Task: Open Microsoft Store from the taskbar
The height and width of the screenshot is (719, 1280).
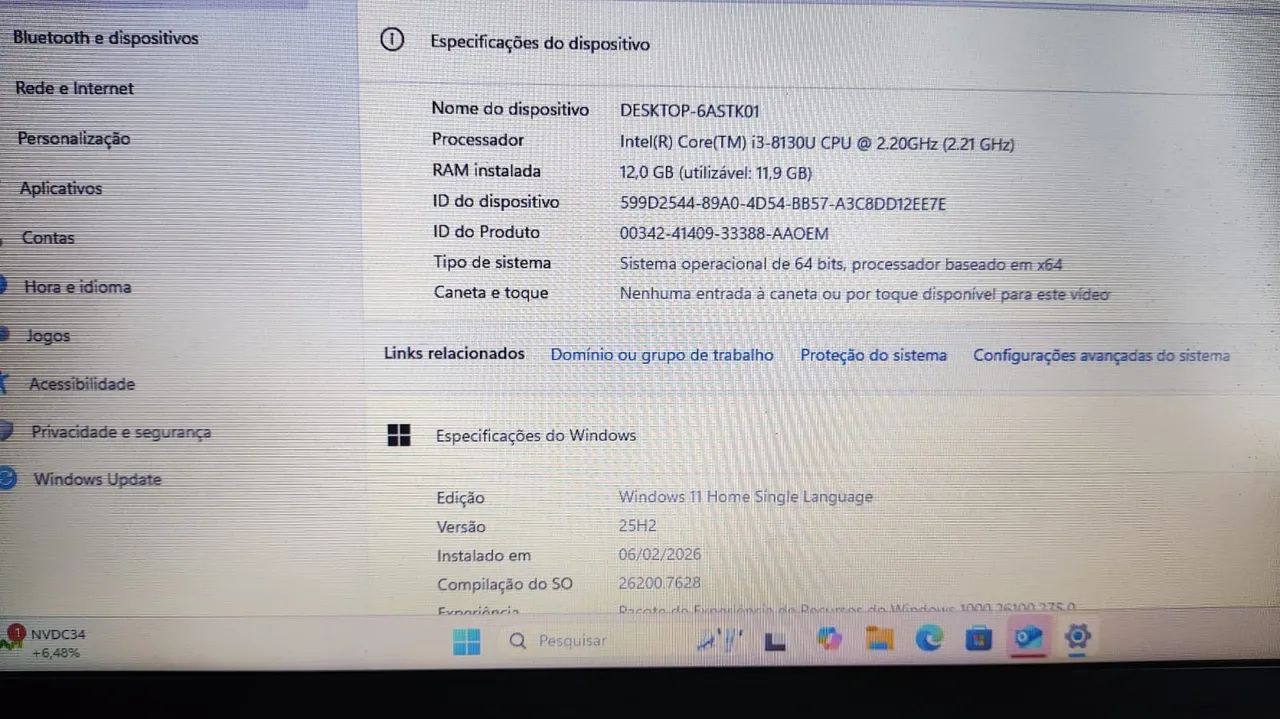Action: click(978, 639)
